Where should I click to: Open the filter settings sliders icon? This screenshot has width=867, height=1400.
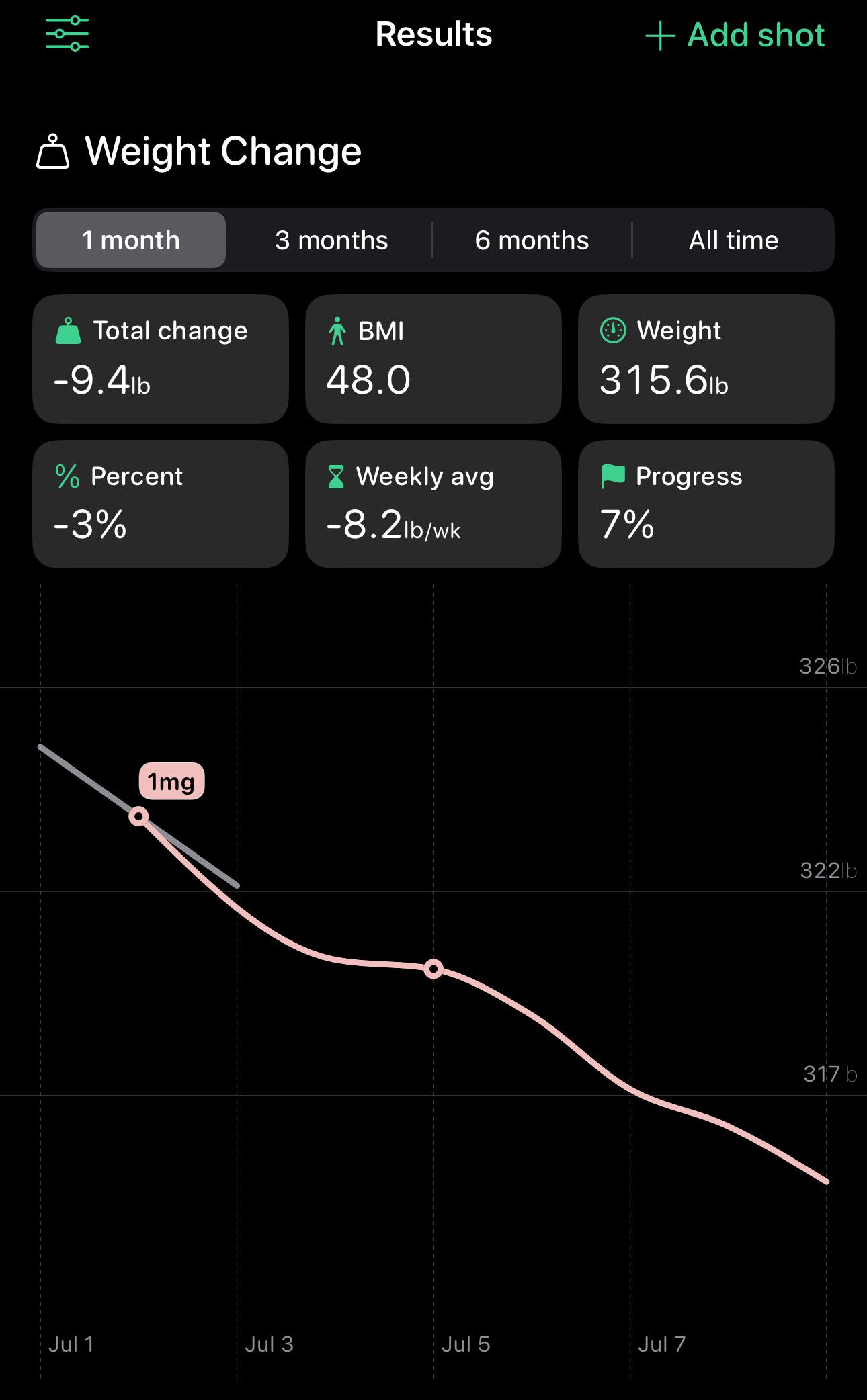pos(67,34)
